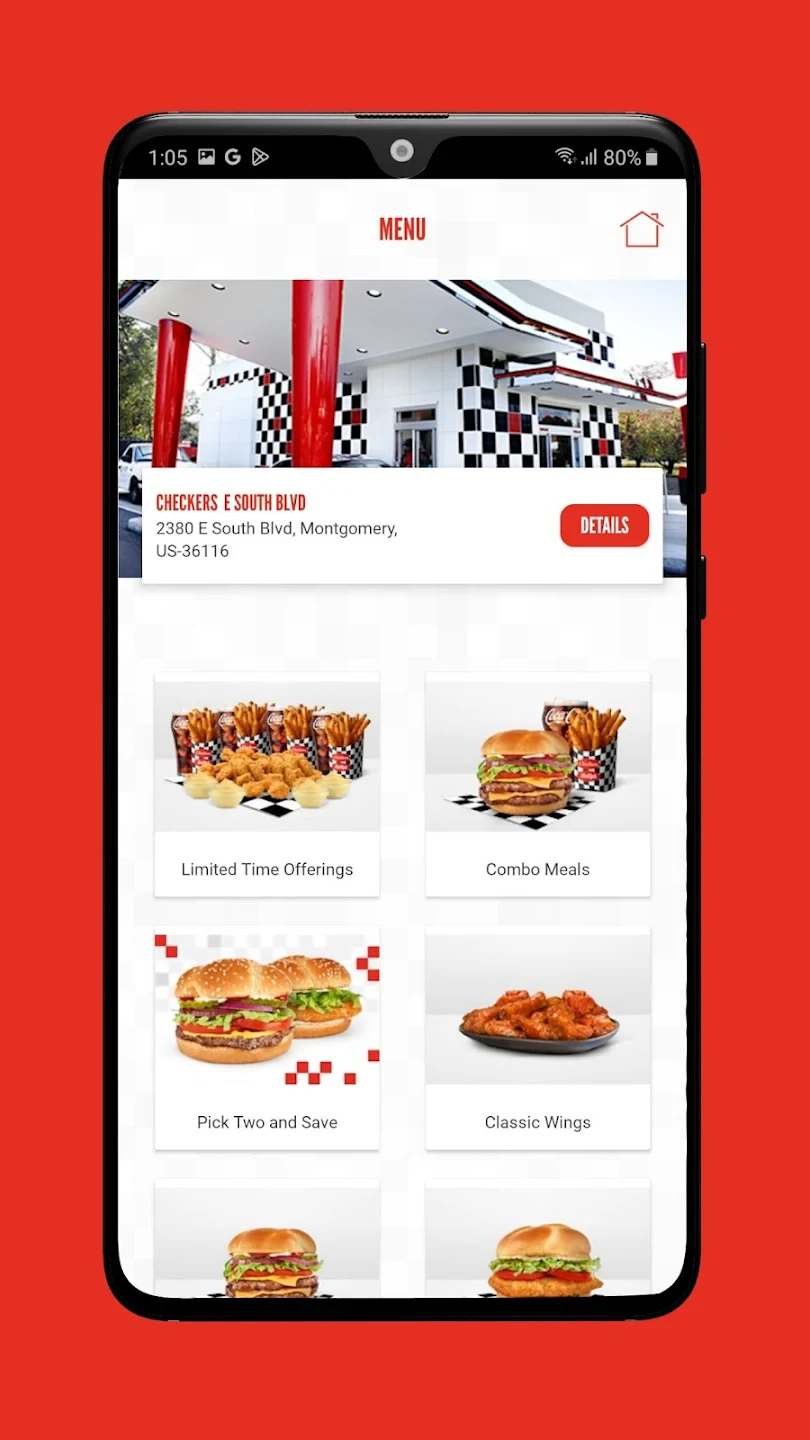Screen dimensions: 810x1440
Task: Go to the home screen via house icon
Action: pos(641,229)
